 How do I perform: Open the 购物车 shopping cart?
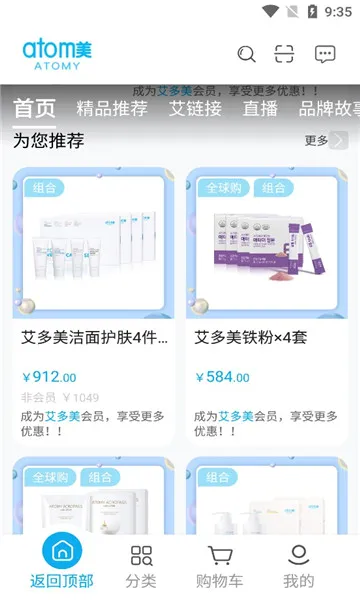click(x=220, y=567)
